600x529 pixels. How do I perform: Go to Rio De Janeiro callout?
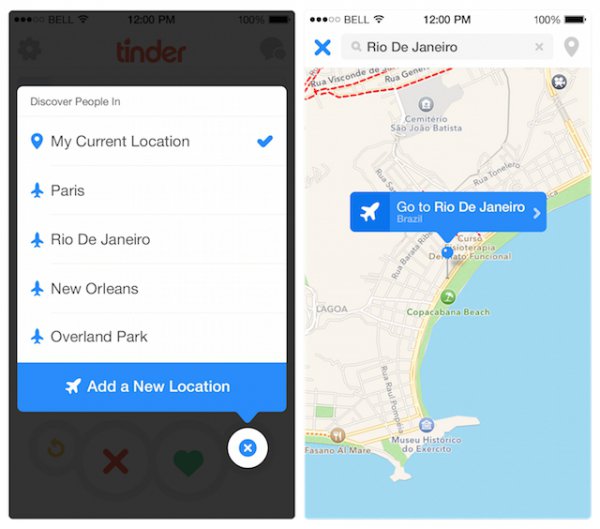click(x=448, y=212)
